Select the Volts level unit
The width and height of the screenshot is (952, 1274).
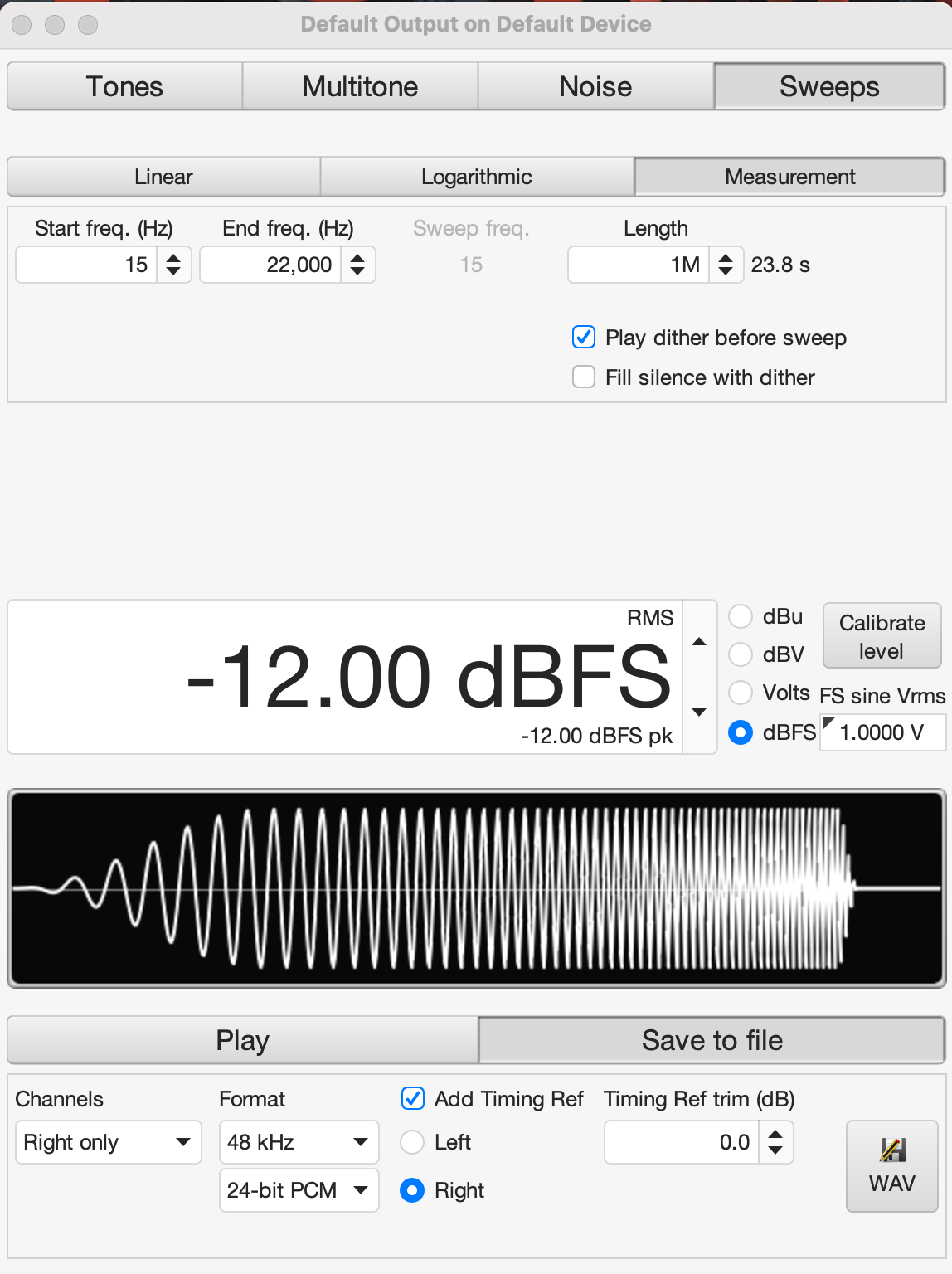click(741, 693)
